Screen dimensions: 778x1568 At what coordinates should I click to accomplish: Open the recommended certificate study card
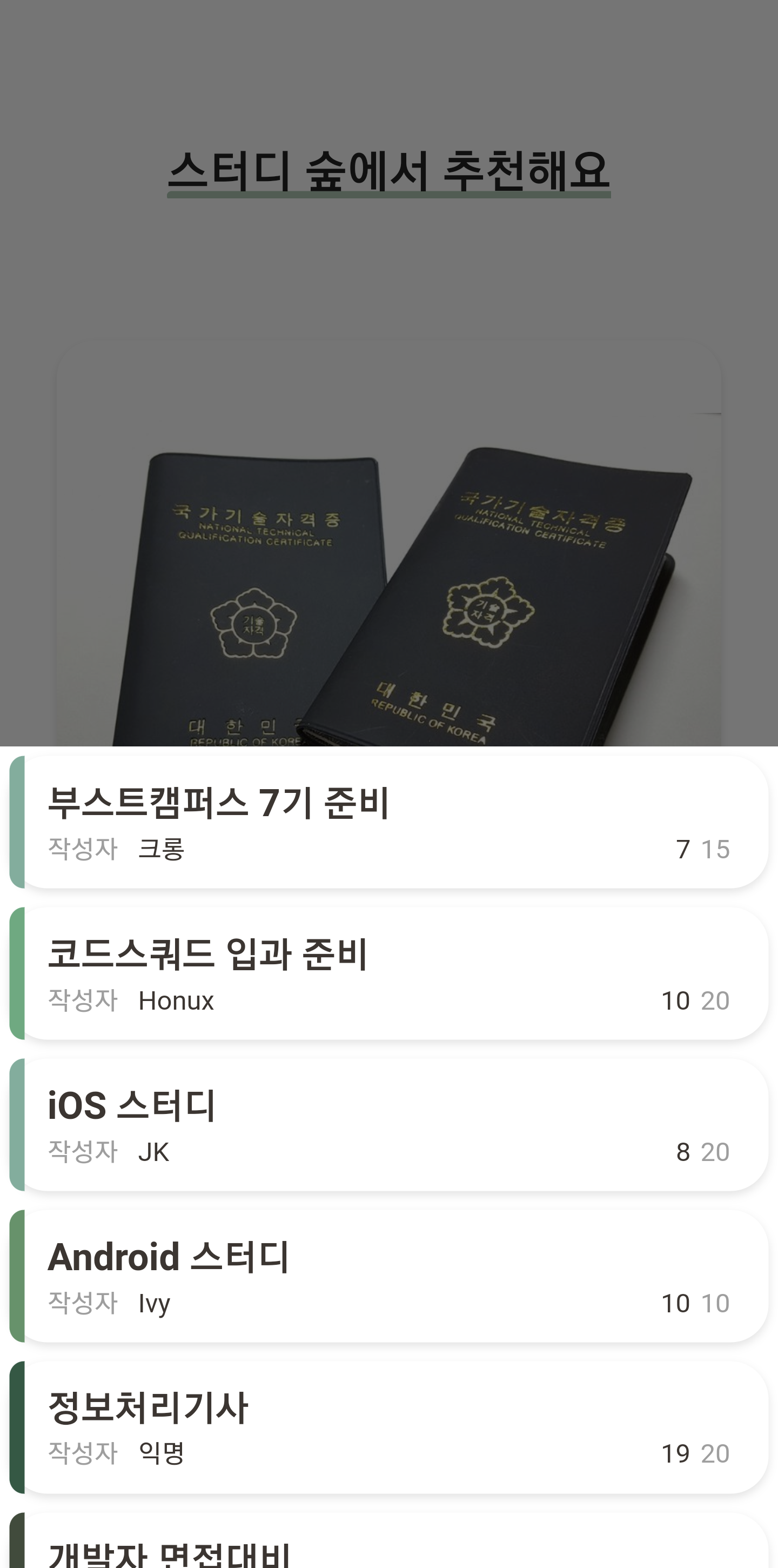[388, 548]
